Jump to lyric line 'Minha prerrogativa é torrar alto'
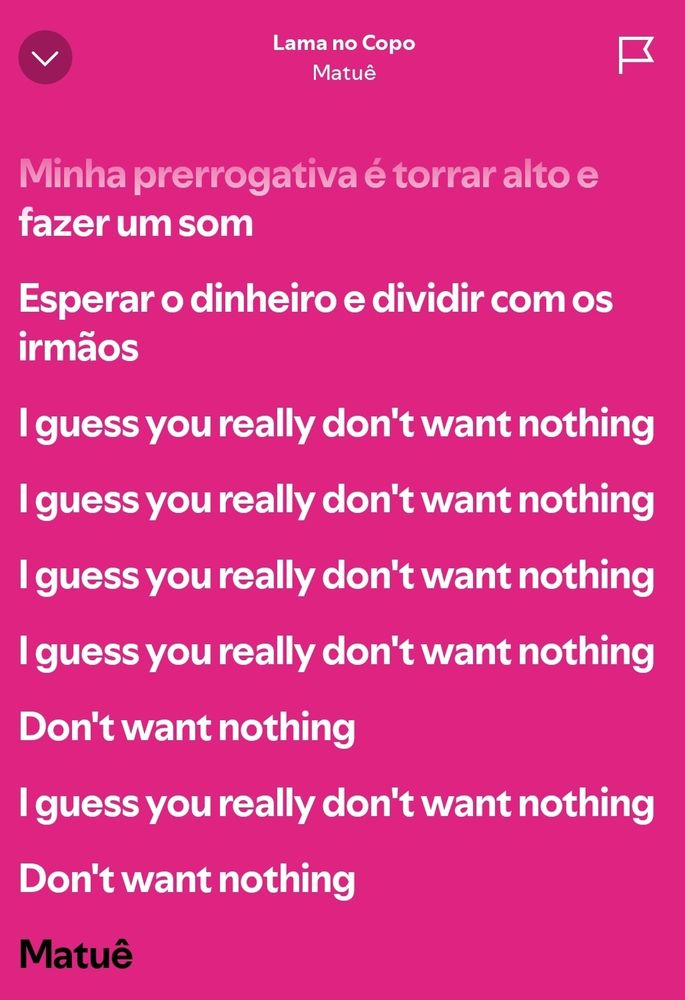 [x=309, y=199]
